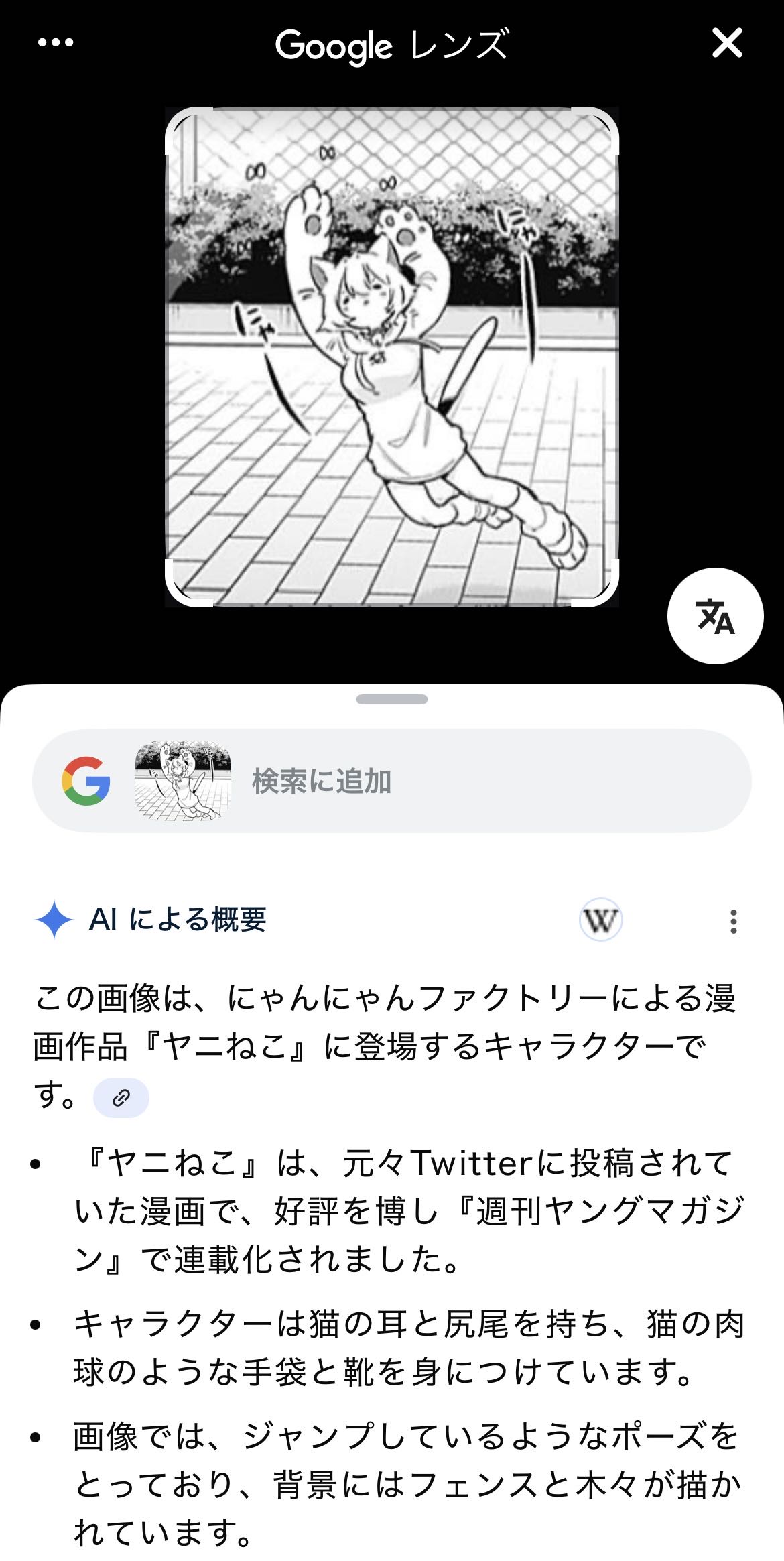
Task: Tap the 検索に追加 search field
Action: click(x=469, y=782)
